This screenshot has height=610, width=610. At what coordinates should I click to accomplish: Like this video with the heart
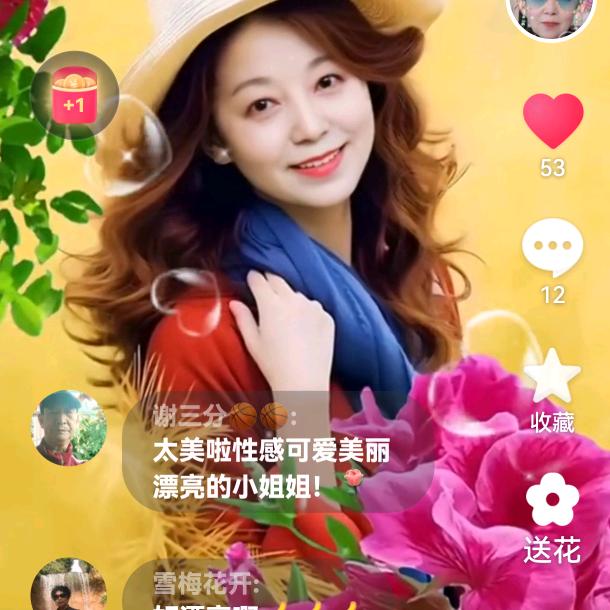tap(552, 121)
